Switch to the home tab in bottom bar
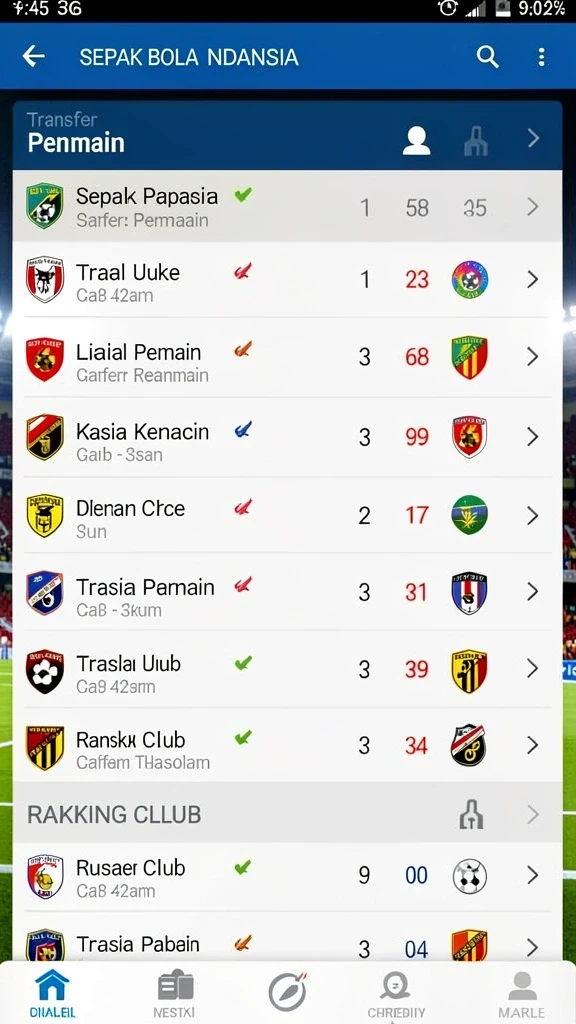Image resolution: width=576 pixels, height=1024 pixels. (x=52, y=993)
